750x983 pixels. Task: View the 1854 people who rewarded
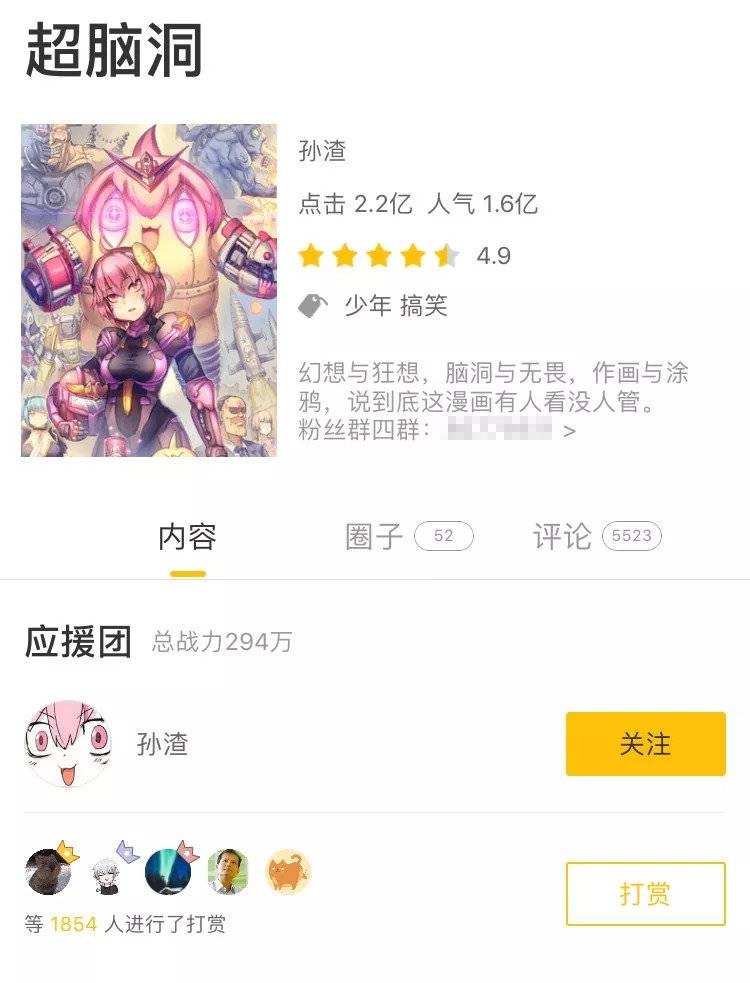[125, 924]
